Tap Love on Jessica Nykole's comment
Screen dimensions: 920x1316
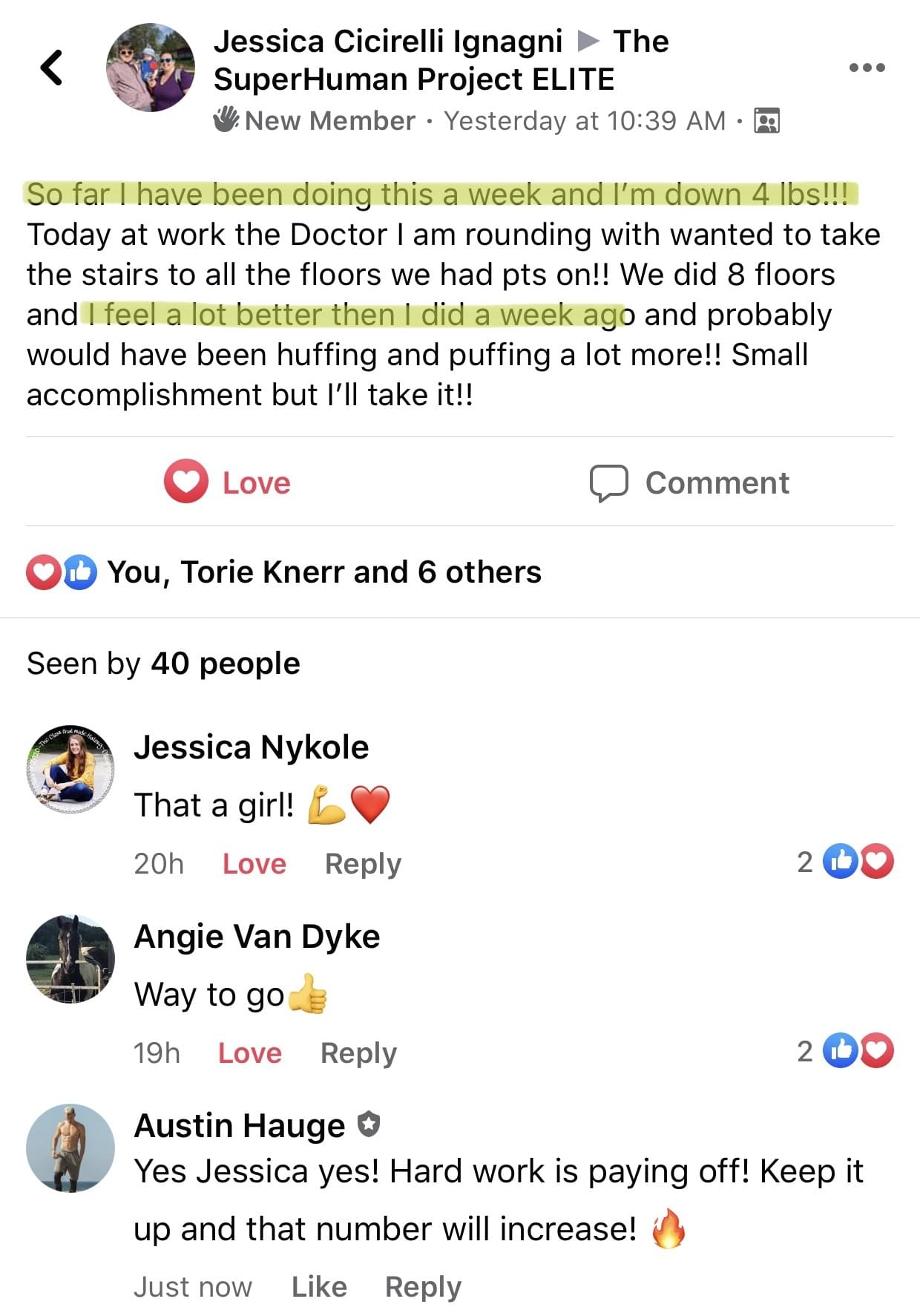pos(254,863)
